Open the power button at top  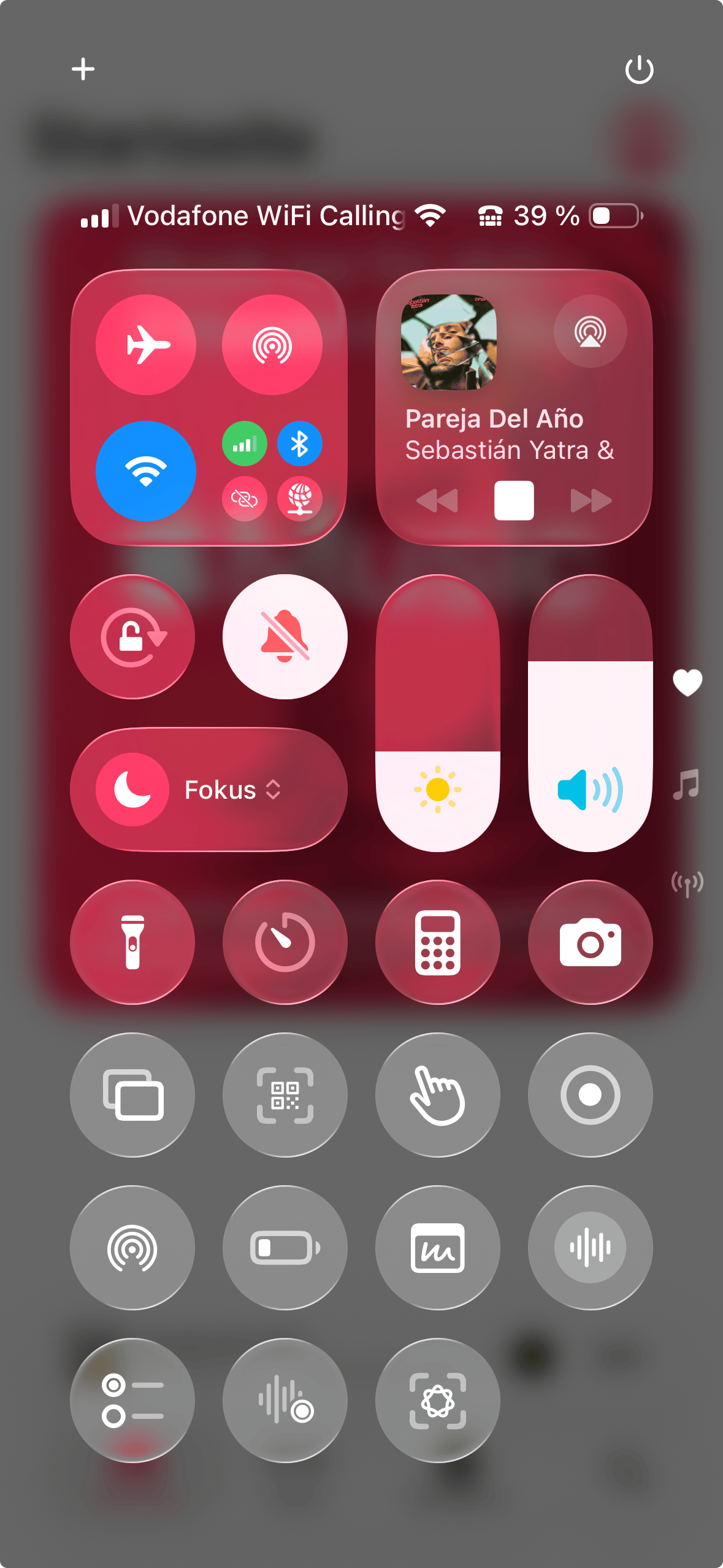pyautogui.click(x=639, y=69)
